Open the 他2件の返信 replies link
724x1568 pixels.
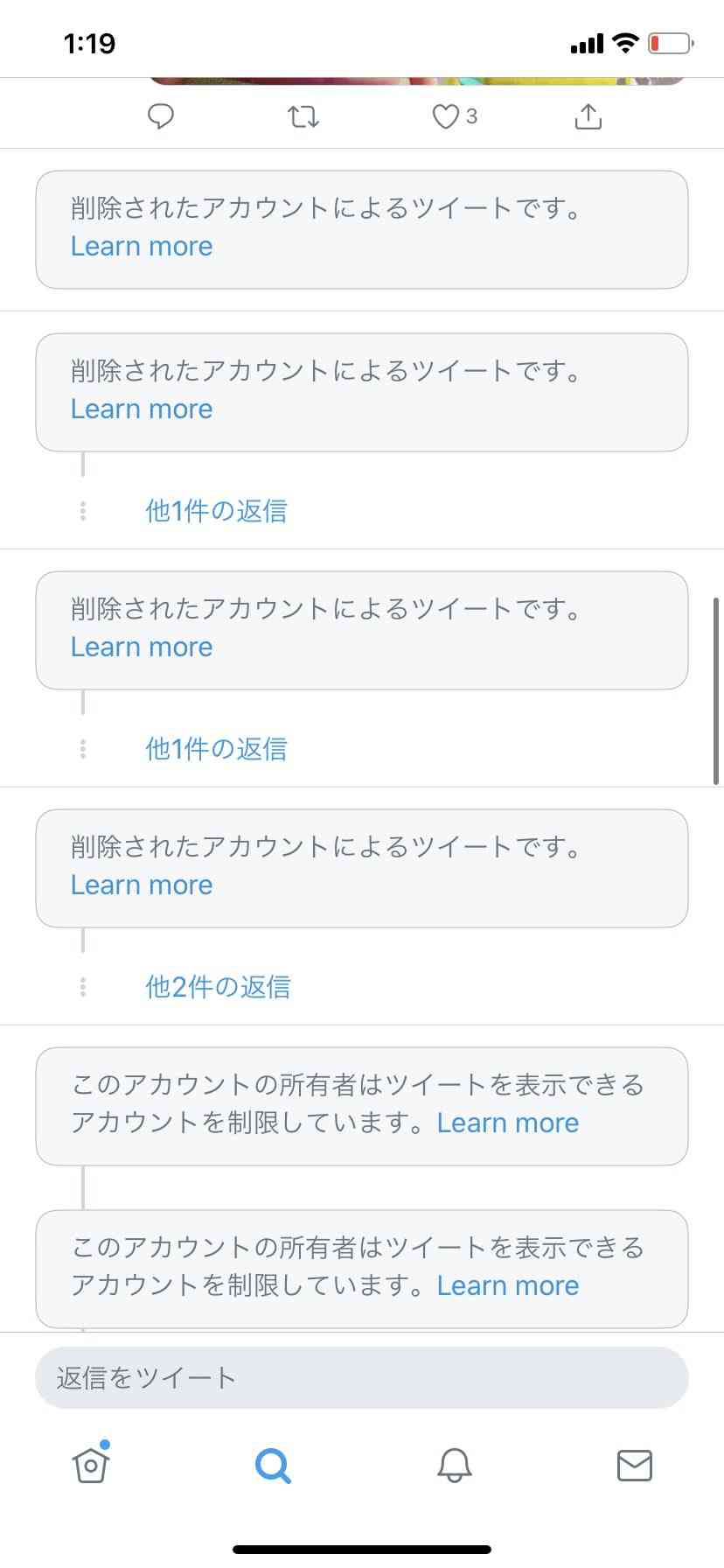(218, 987)
